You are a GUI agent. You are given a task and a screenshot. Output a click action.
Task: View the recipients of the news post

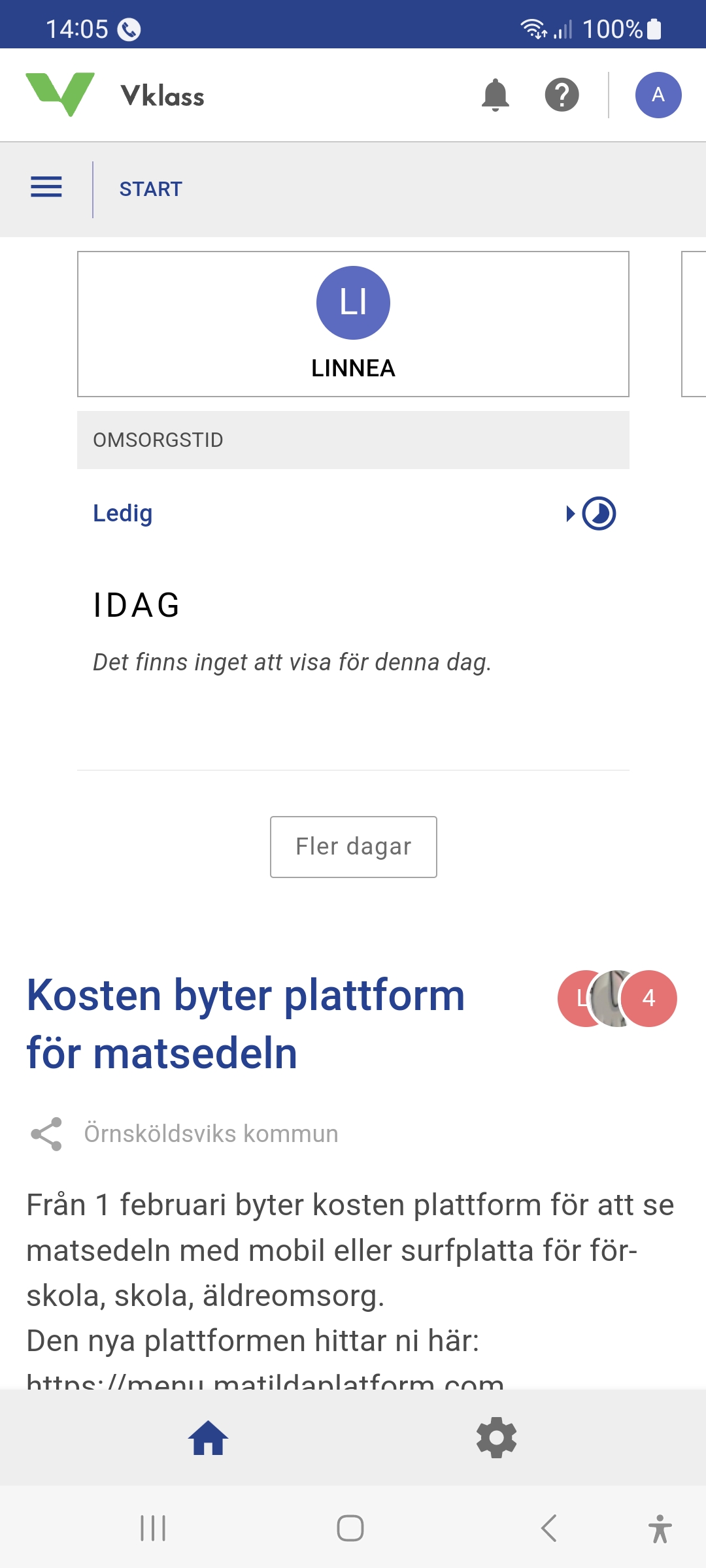tap(616, 998)
